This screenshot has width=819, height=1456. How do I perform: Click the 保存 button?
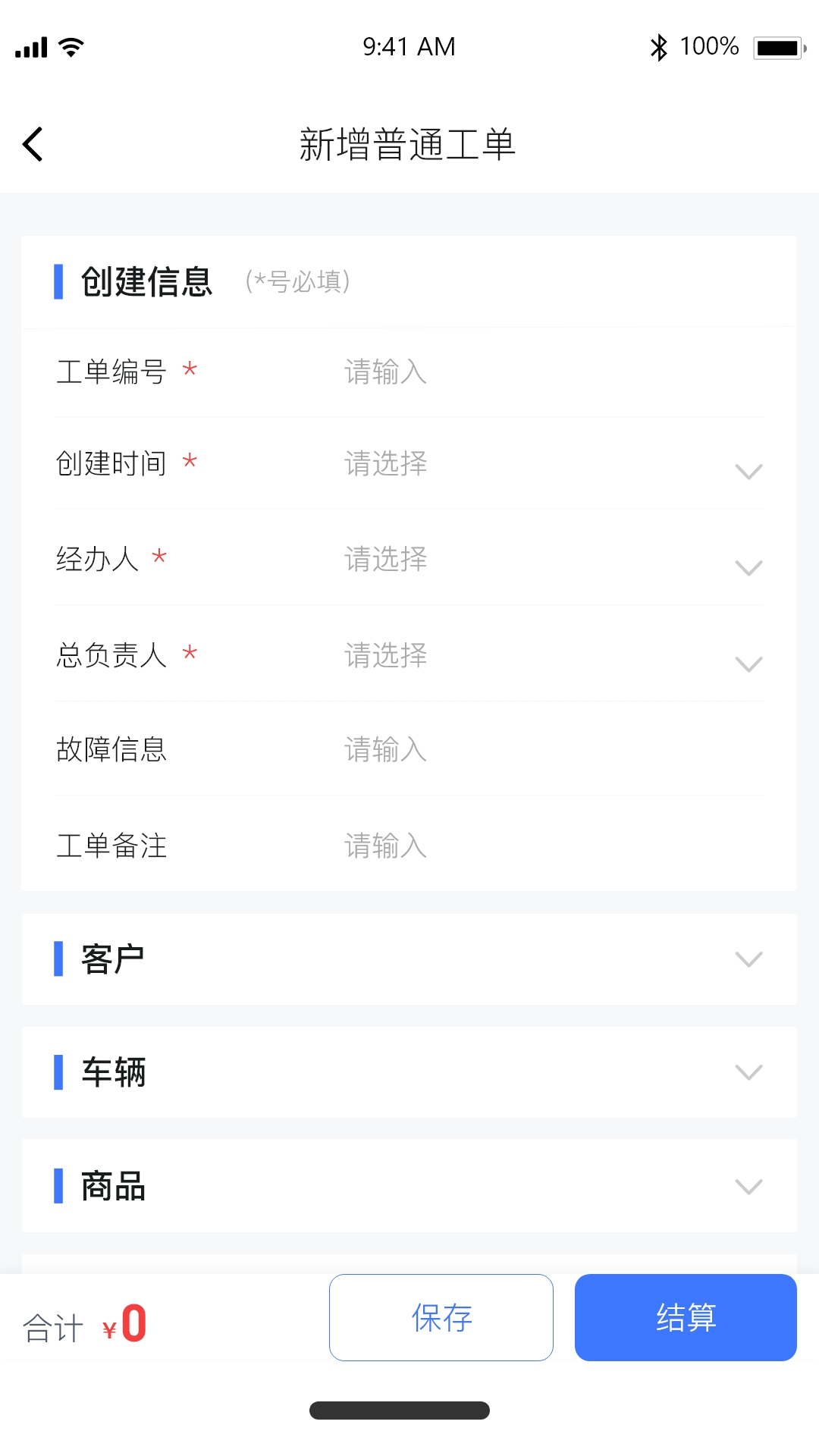pyautogui.click(x=441, y=1317)
